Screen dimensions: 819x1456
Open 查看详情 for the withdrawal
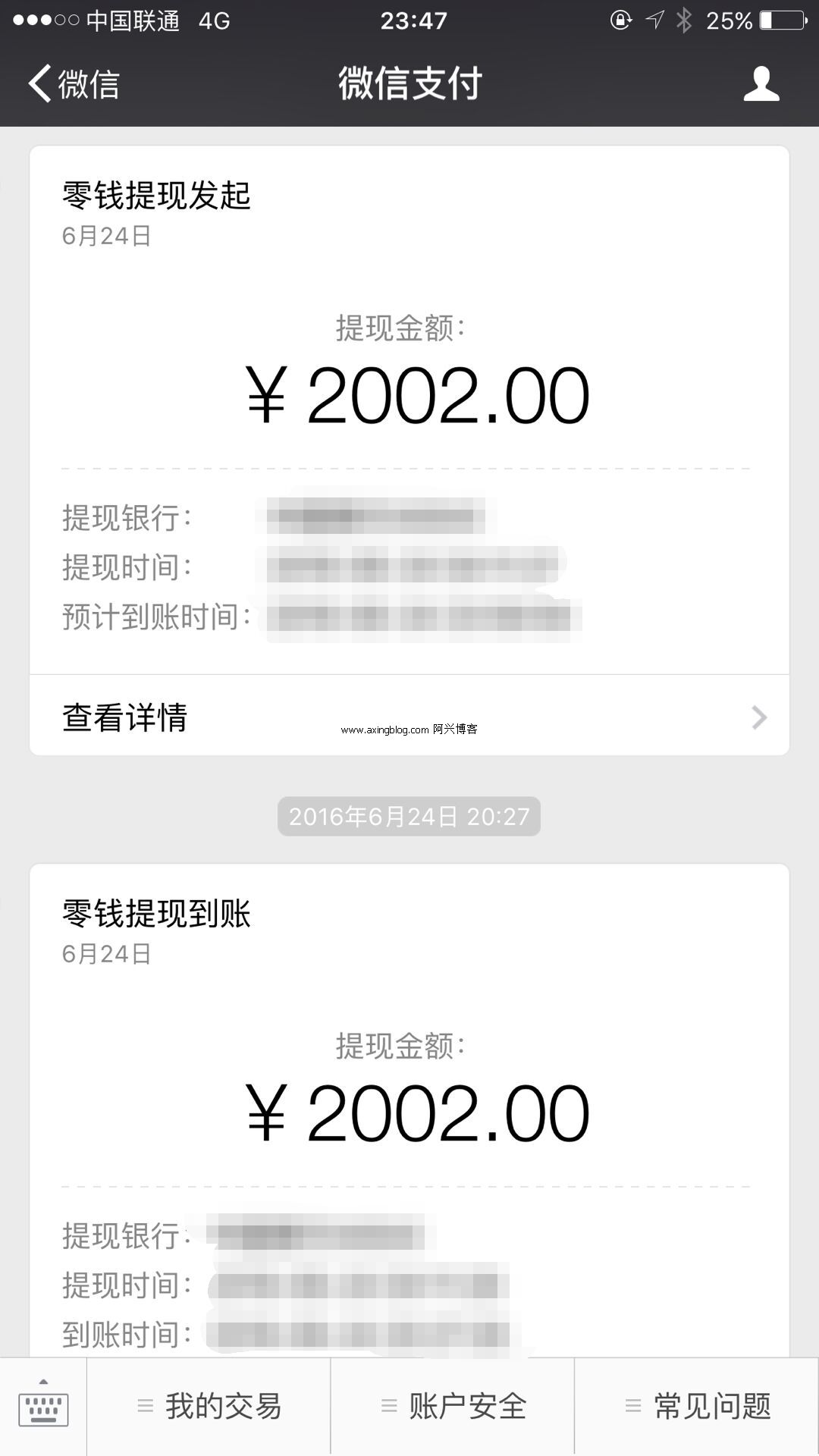point(409,716)
